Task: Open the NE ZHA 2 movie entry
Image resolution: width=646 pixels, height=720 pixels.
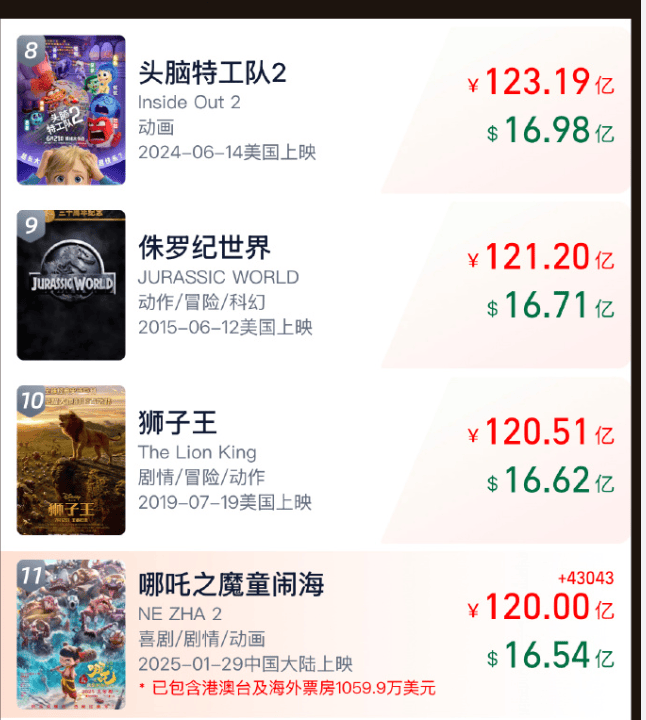Action: 231,585
